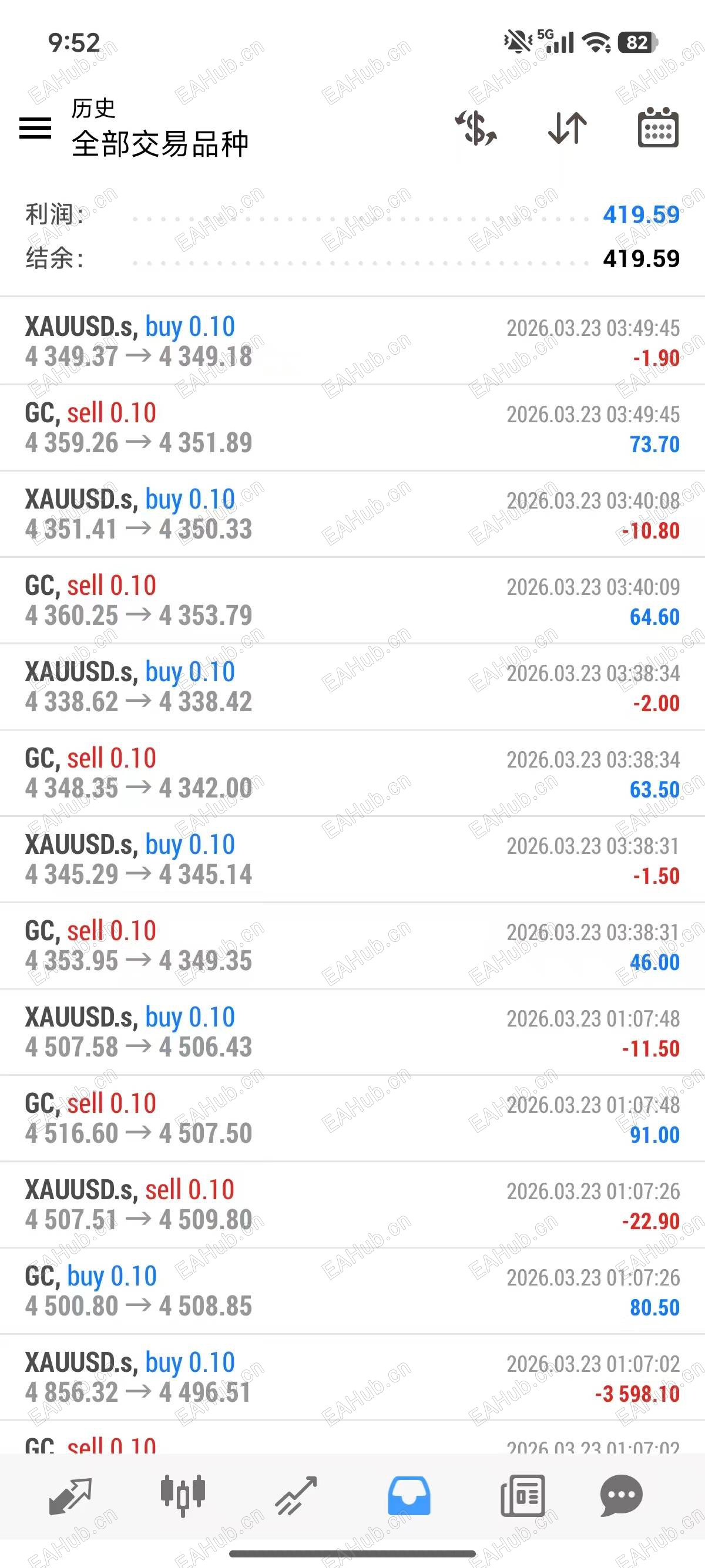Viewport: 705px width, 1568px height.
Task: Open the GC sell trade earning 91.00
Action: (352, 1118)
